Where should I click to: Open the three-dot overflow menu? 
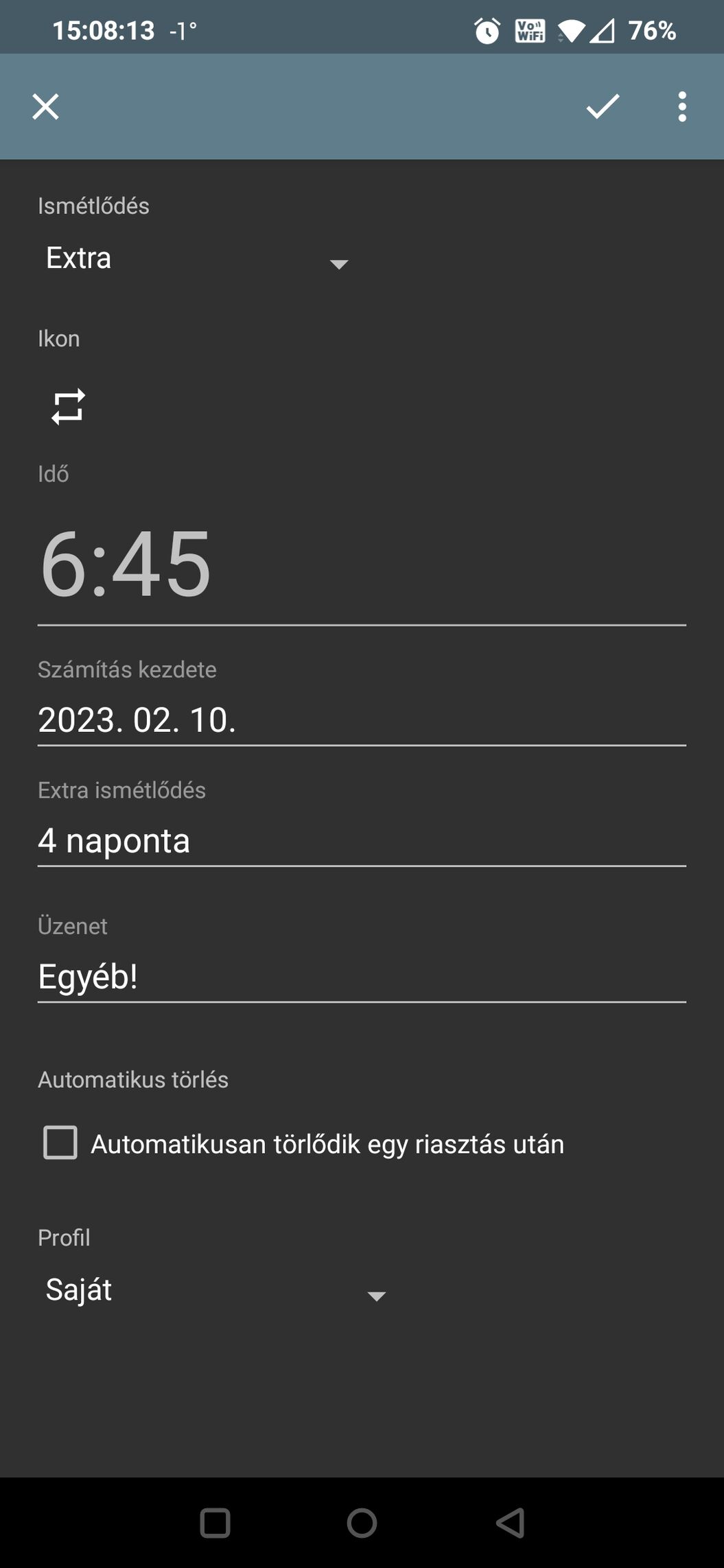[x=681, y=107]
